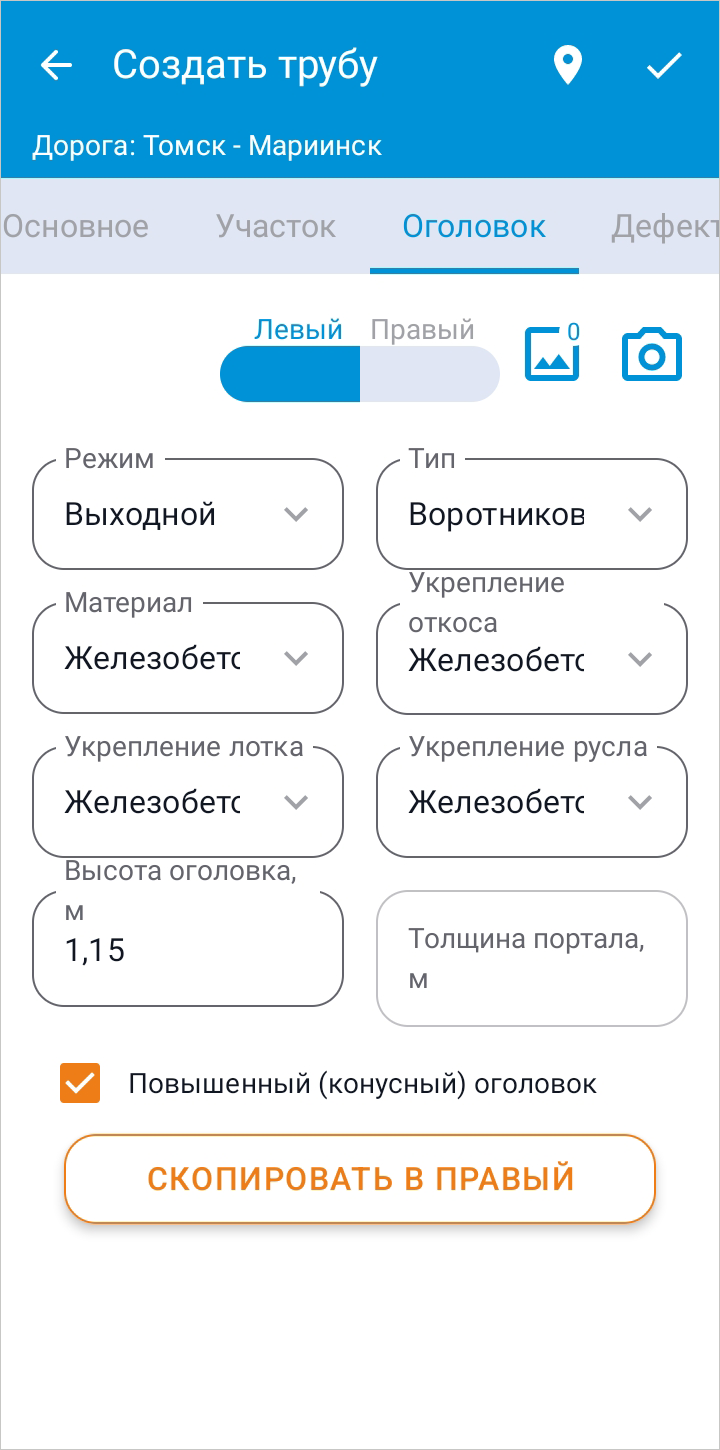720x1450 pixels.
Task: Expand the Материал dropdown
Action: click(188, 658)
